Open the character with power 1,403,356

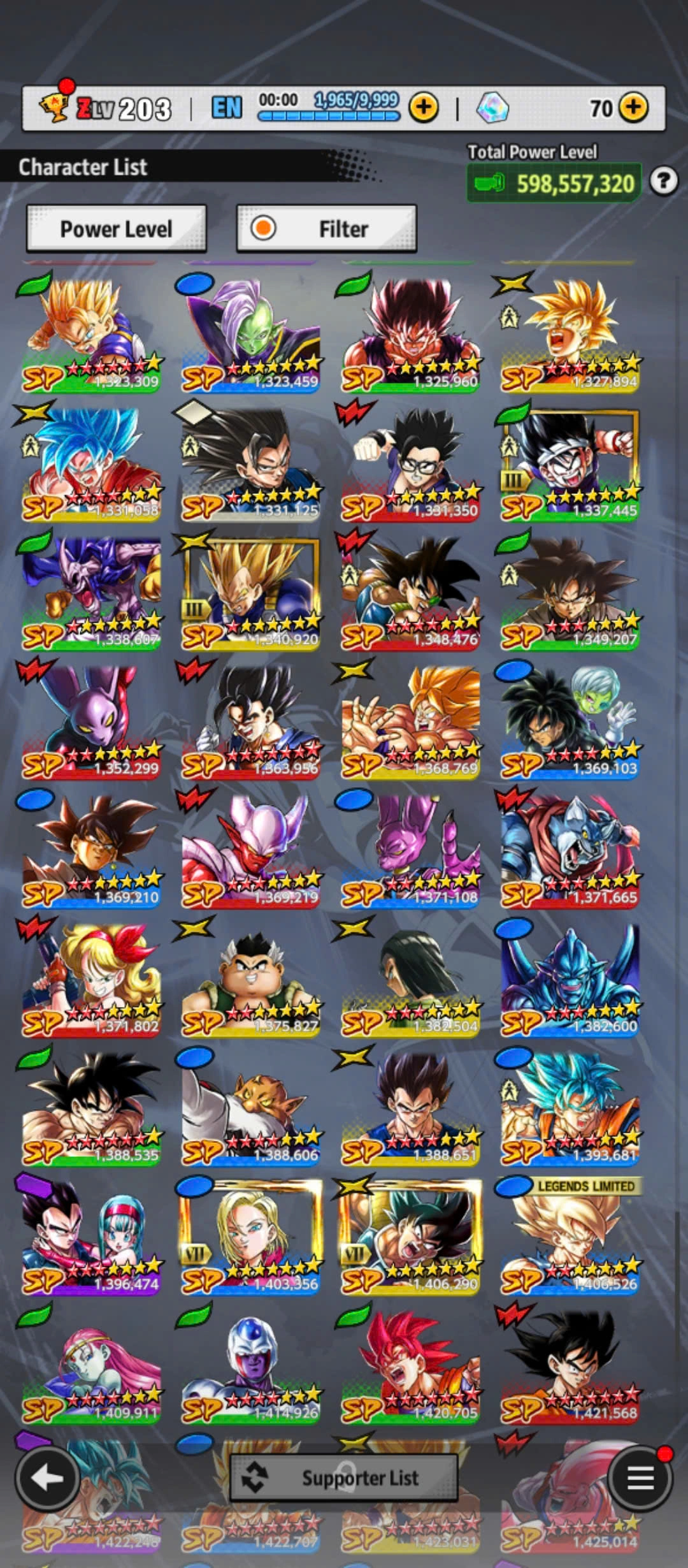pos(250,1237)
